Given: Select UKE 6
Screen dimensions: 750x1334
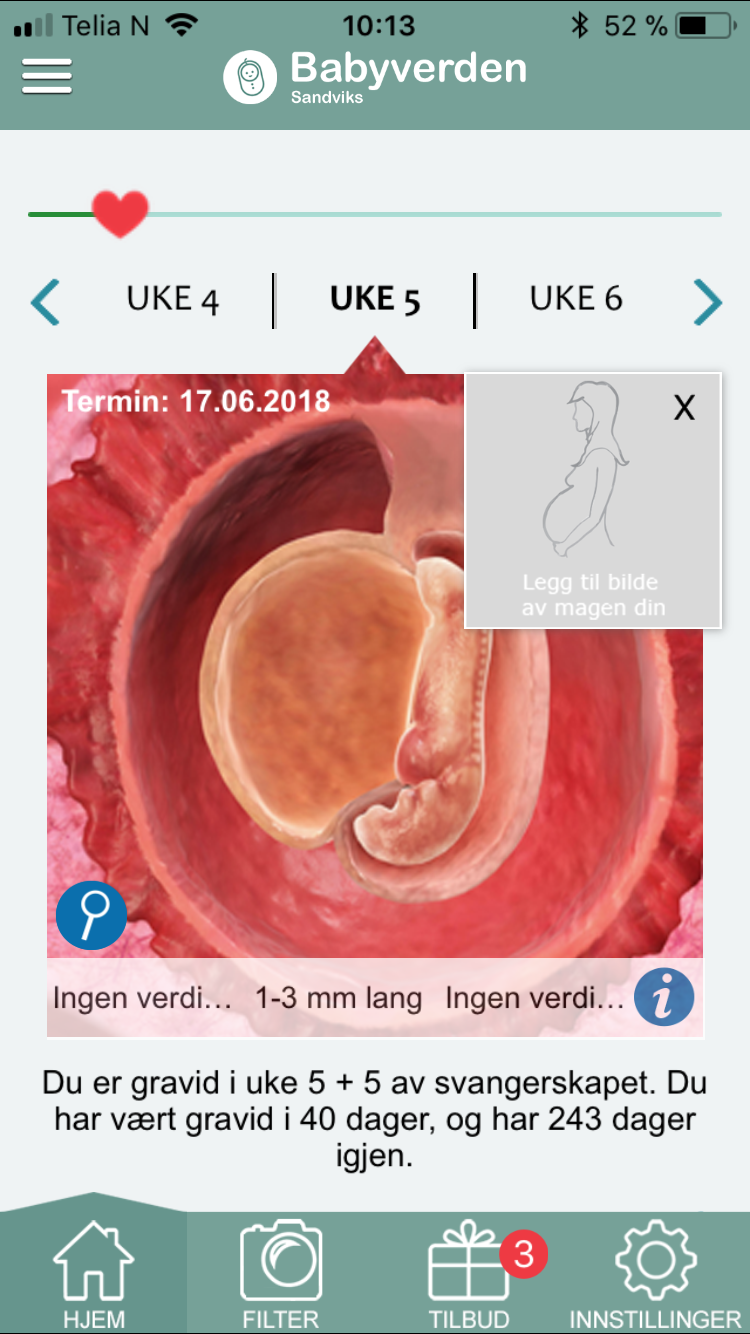Looking at the screenshot, I should pos(576,299).
